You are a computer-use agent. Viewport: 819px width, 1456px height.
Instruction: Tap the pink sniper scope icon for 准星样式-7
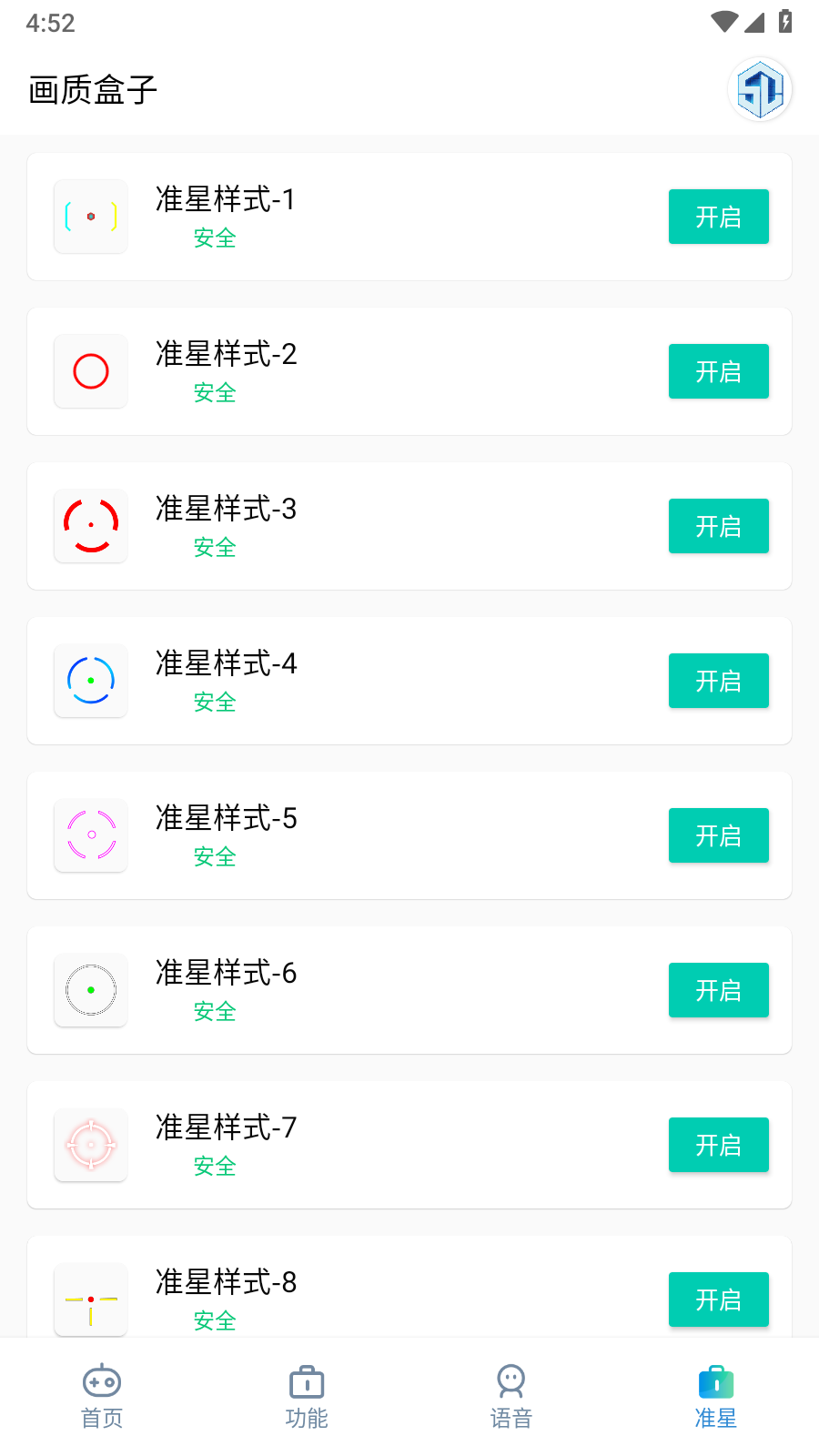click(x=90, y=1145)
